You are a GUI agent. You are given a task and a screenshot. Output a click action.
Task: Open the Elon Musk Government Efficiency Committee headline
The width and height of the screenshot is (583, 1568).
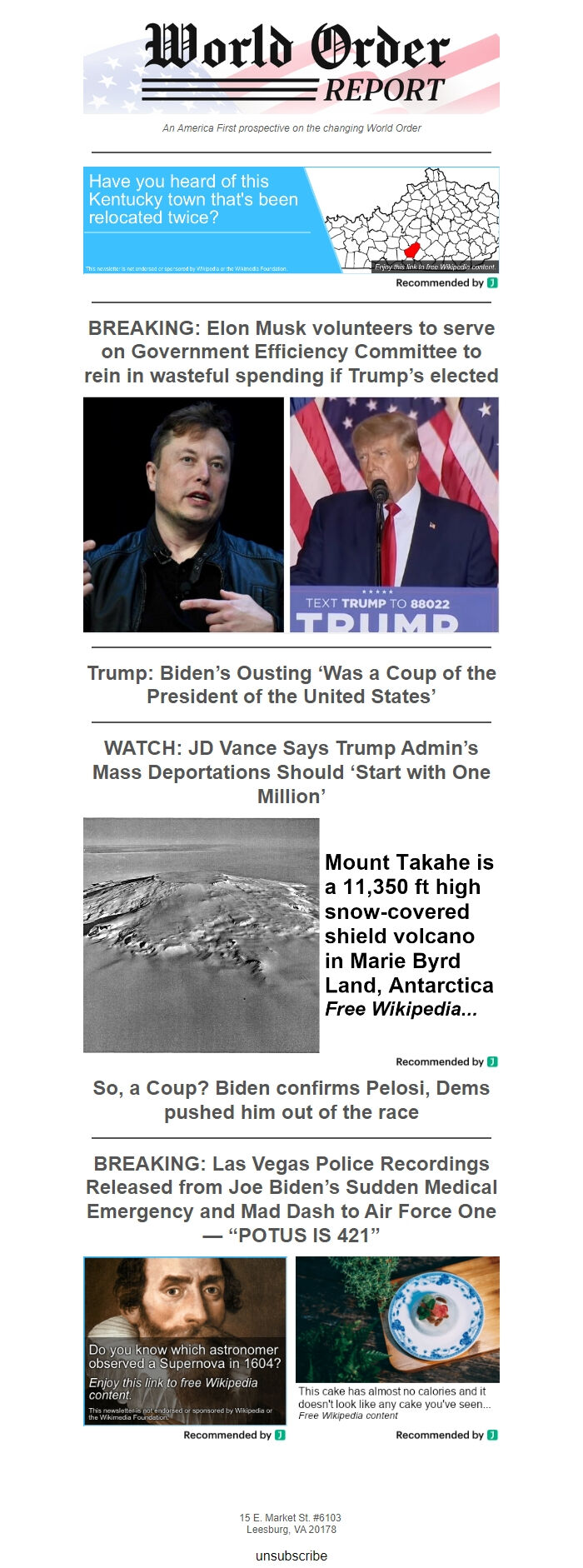pos(291,352)
